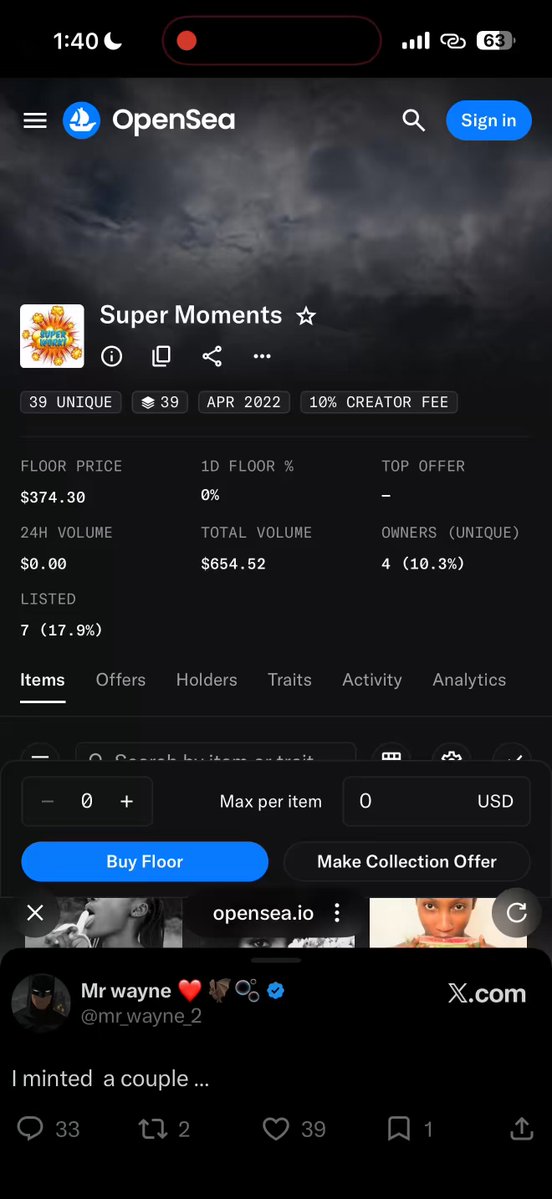Tap the Max per item USD field

437,801
